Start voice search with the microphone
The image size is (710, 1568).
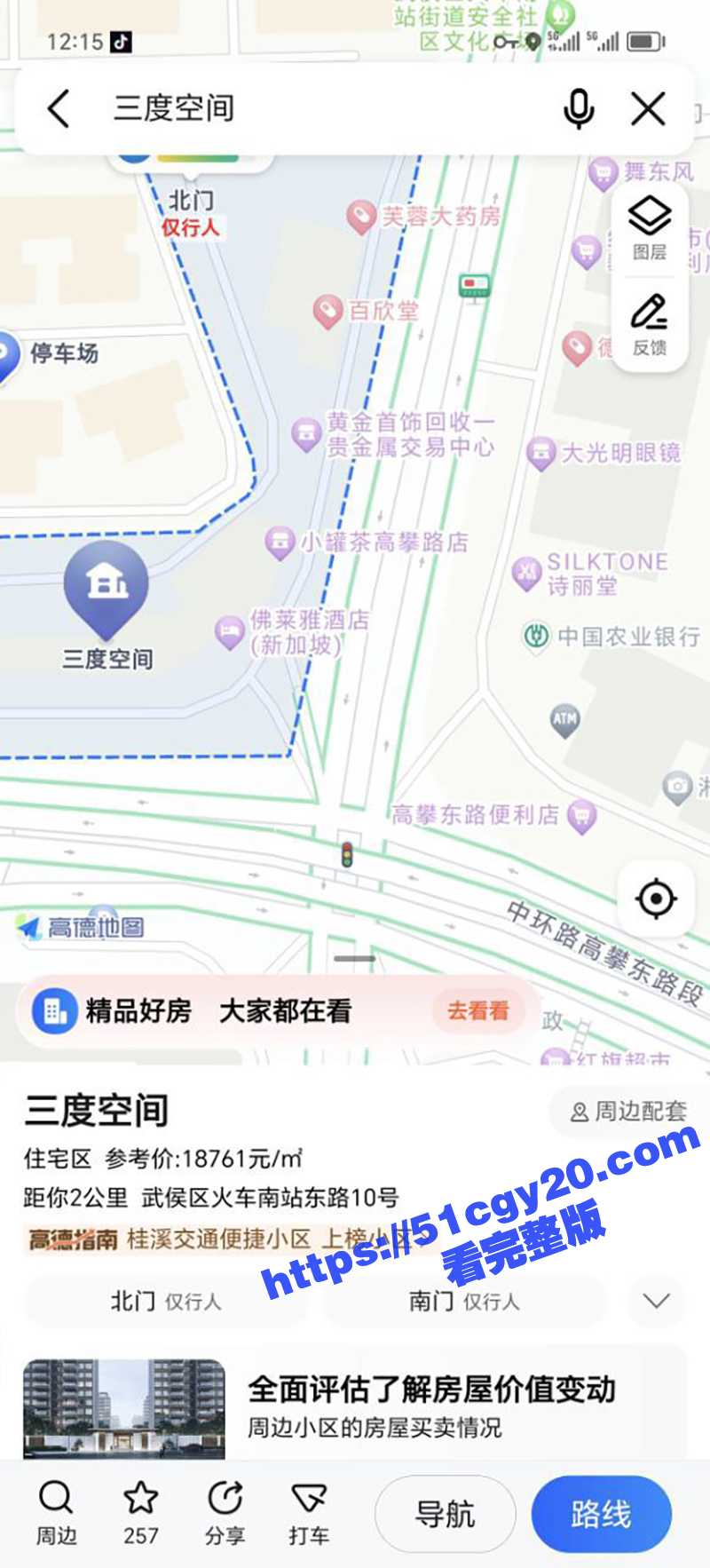[579, 109]
